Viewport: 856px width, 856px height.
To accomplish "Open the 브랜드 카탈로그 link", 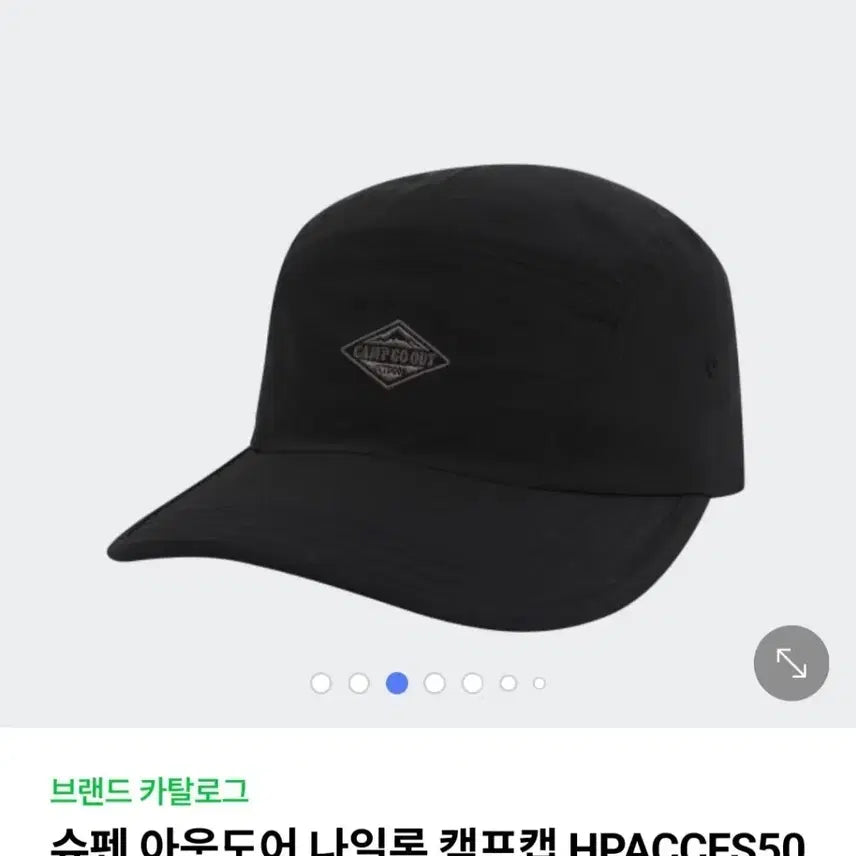I will pos(149,791).
